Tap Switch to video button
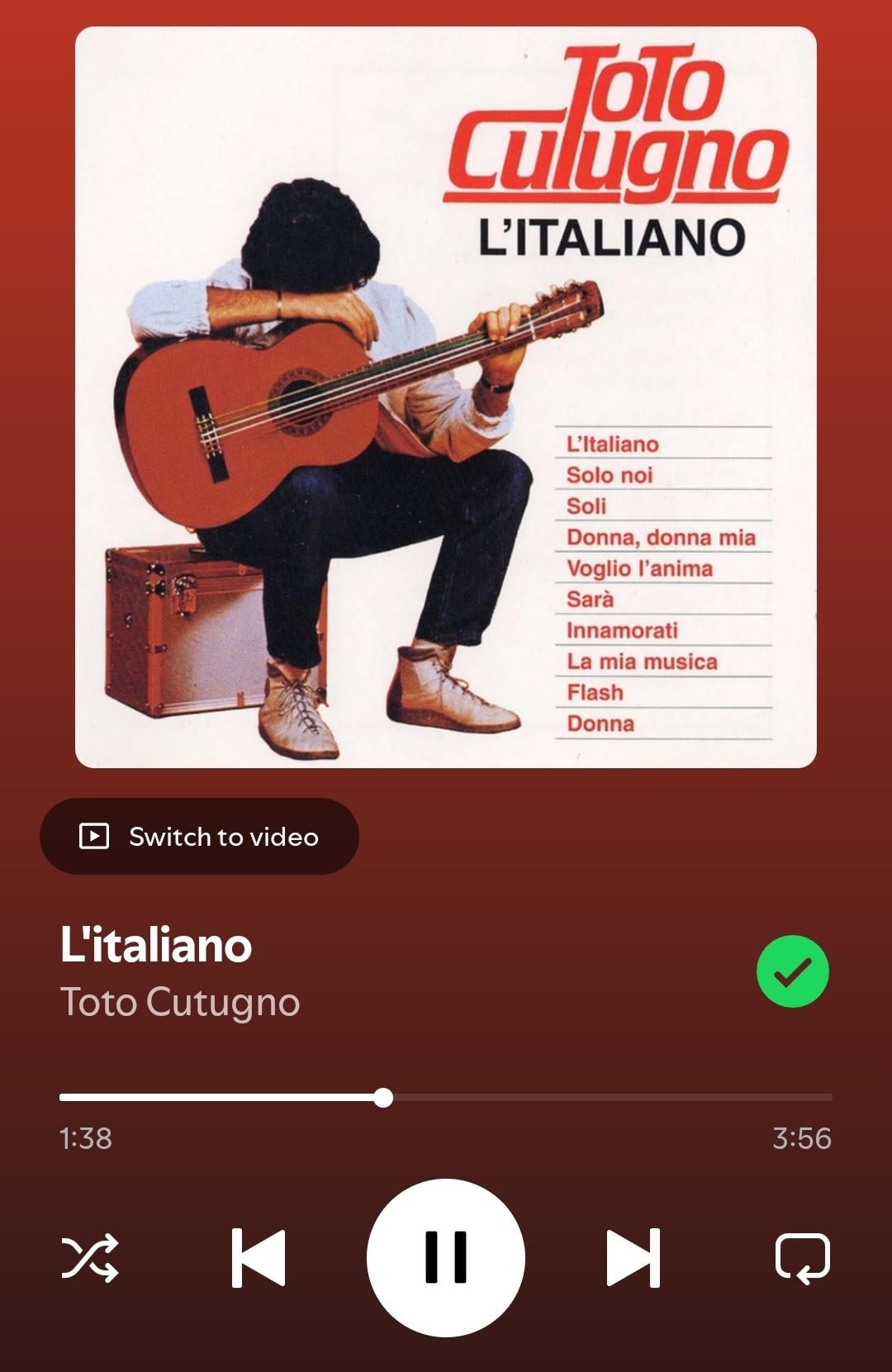Viewport: 892px width, 1372px height. pyautogui.click(x=199, y=836)
